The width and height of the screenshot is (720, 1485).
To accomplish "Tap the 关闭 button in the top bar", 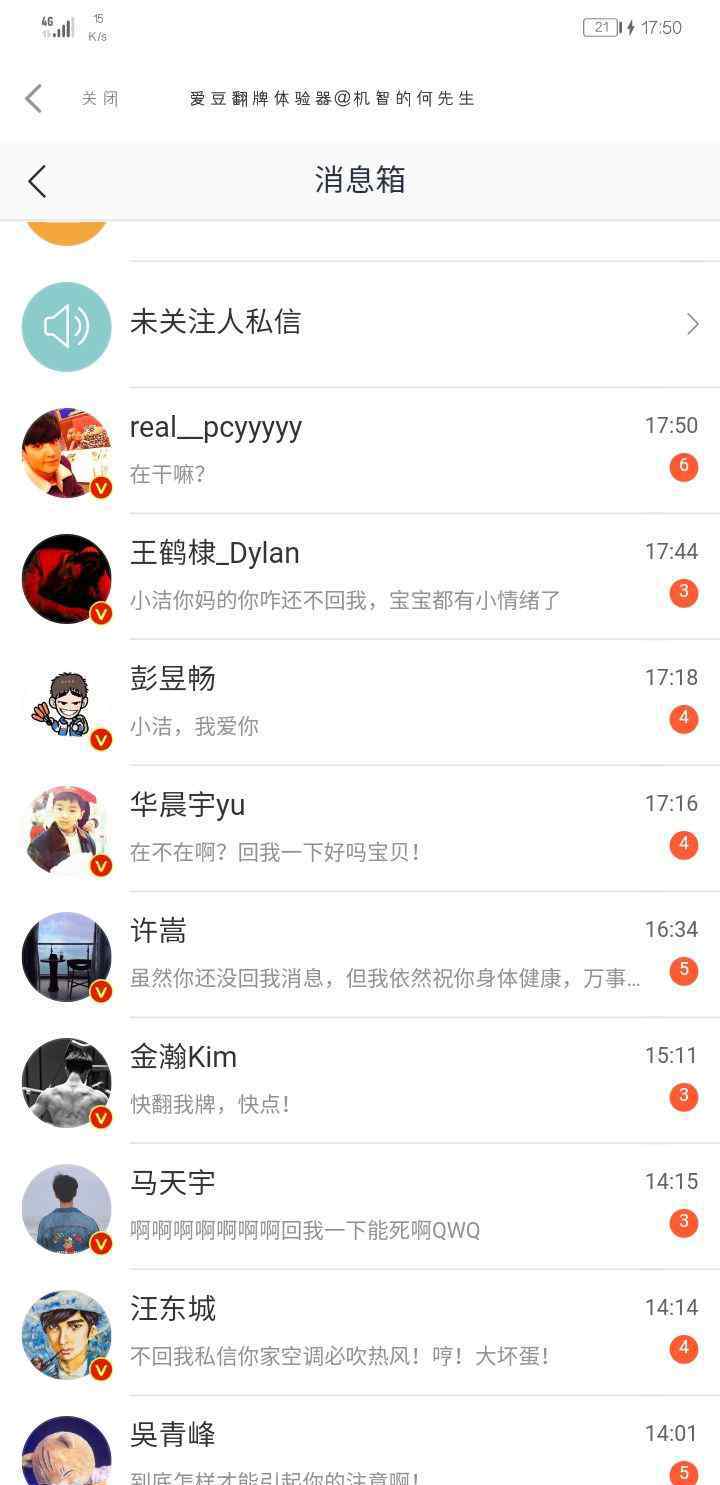I will tap(100, 98).
